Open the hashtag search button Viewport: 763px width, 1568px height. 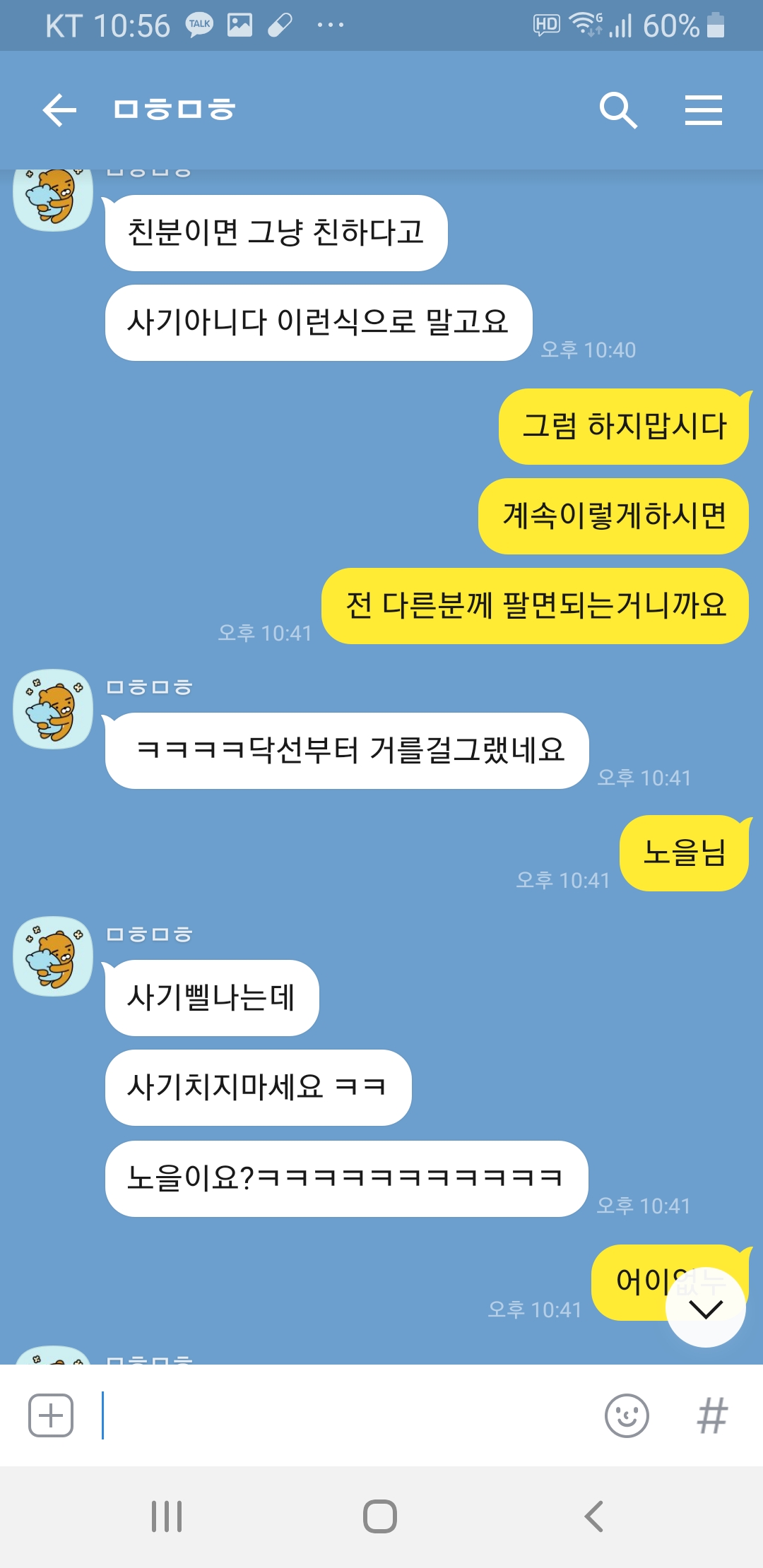coord(712,1415)
